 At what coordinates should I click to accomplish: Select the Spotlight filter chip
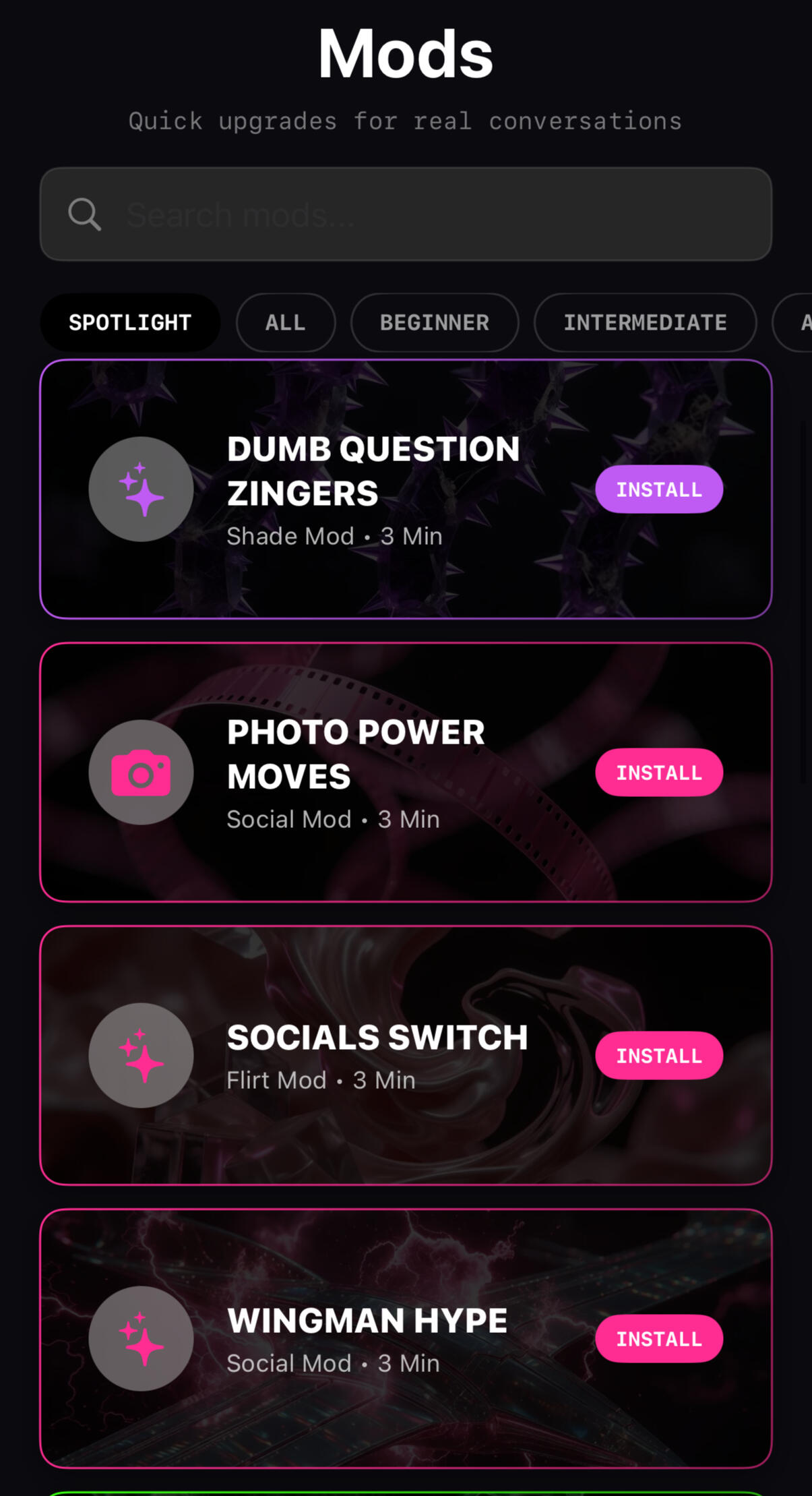pos(130,322)
